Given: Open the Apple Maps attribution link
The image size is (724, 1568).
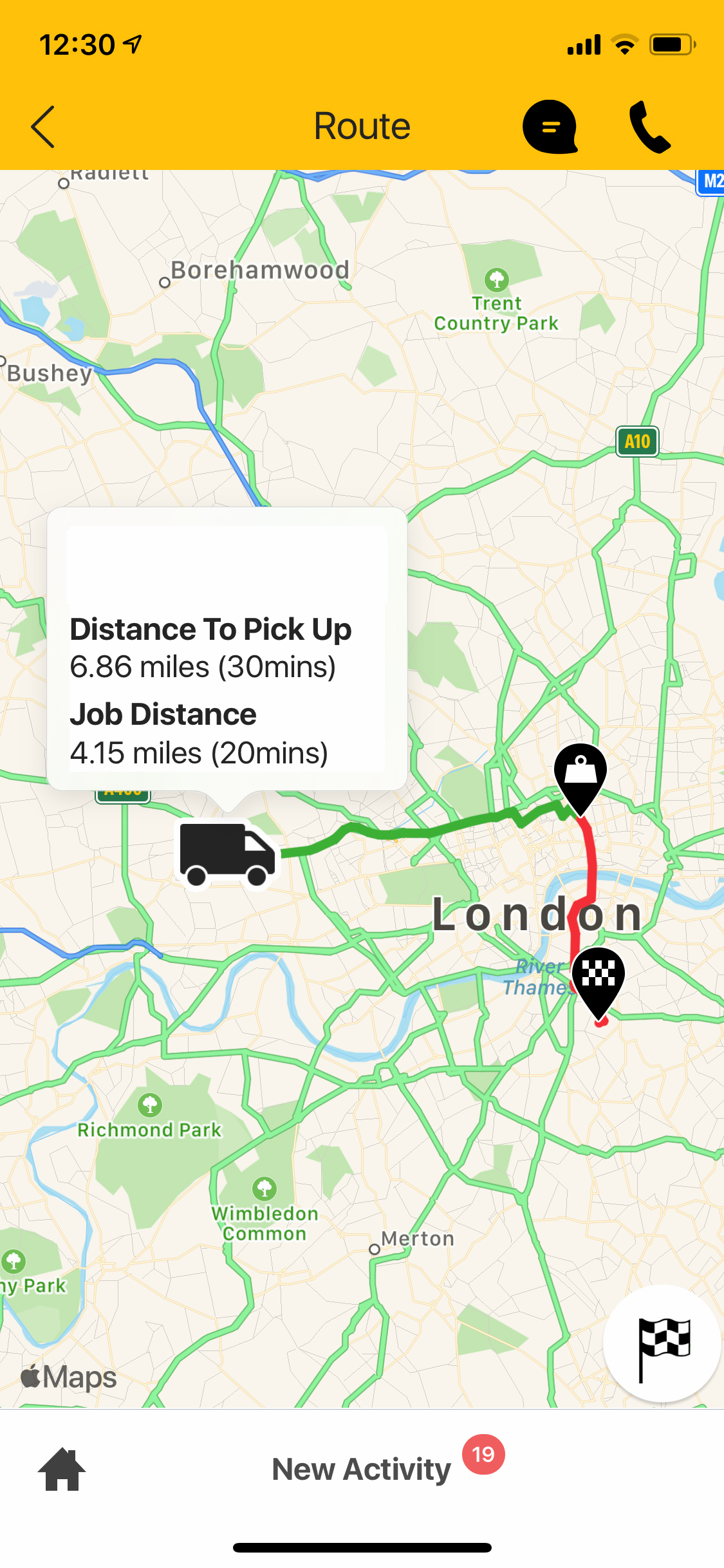Looking at the screenshot, I should 69,1377.
